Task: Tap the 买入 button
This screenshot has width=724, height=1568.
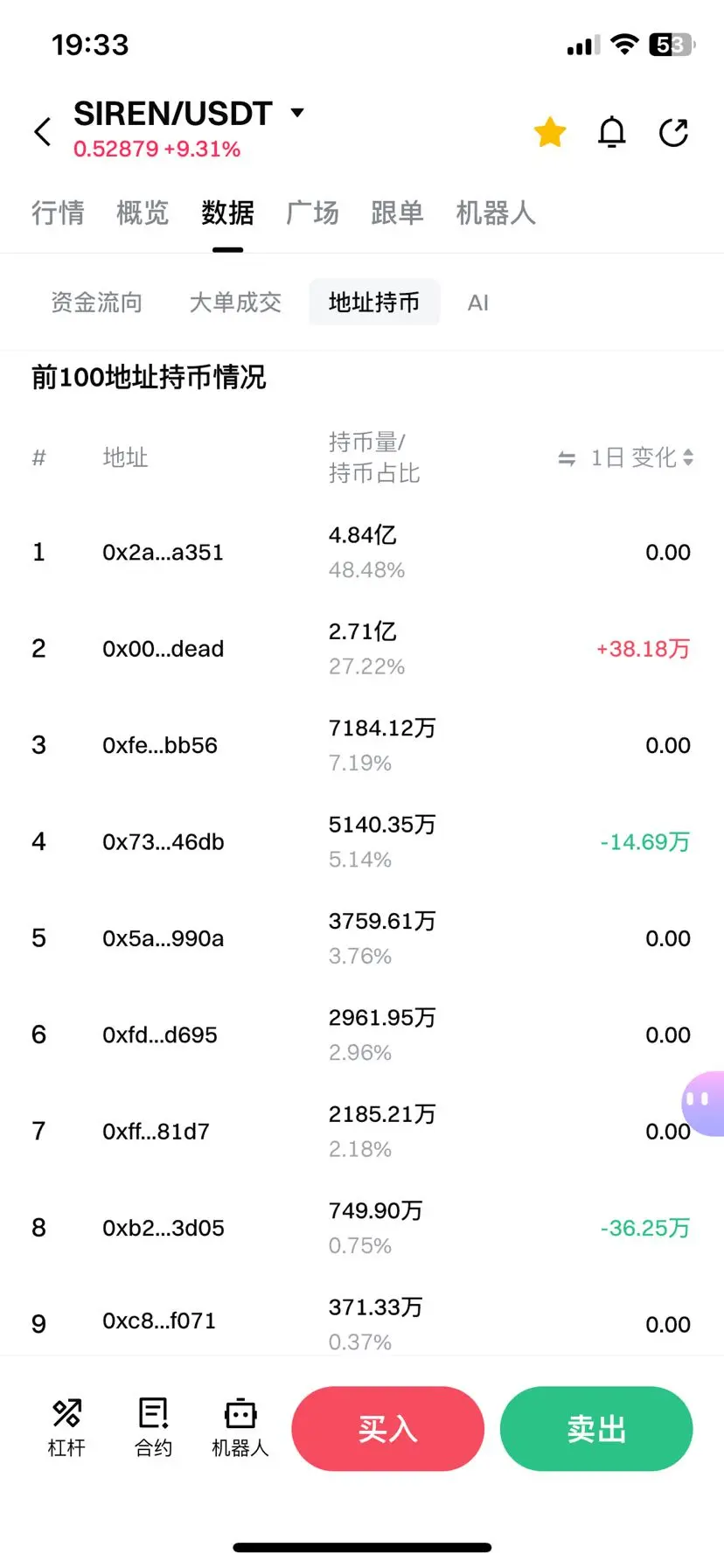Action: (x=388, y=1428)
